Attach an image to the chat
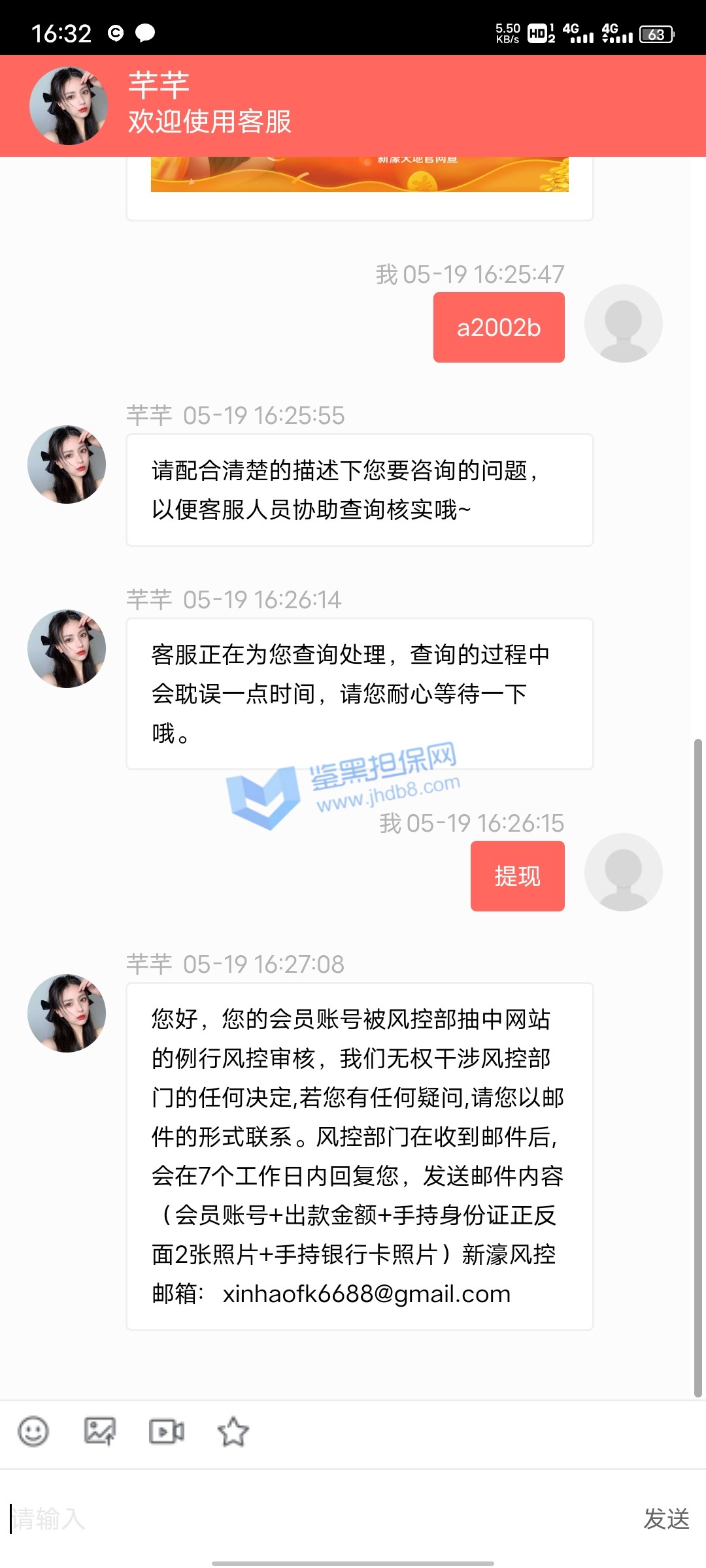This screenshot has height=1568, width=706. 100,1431
